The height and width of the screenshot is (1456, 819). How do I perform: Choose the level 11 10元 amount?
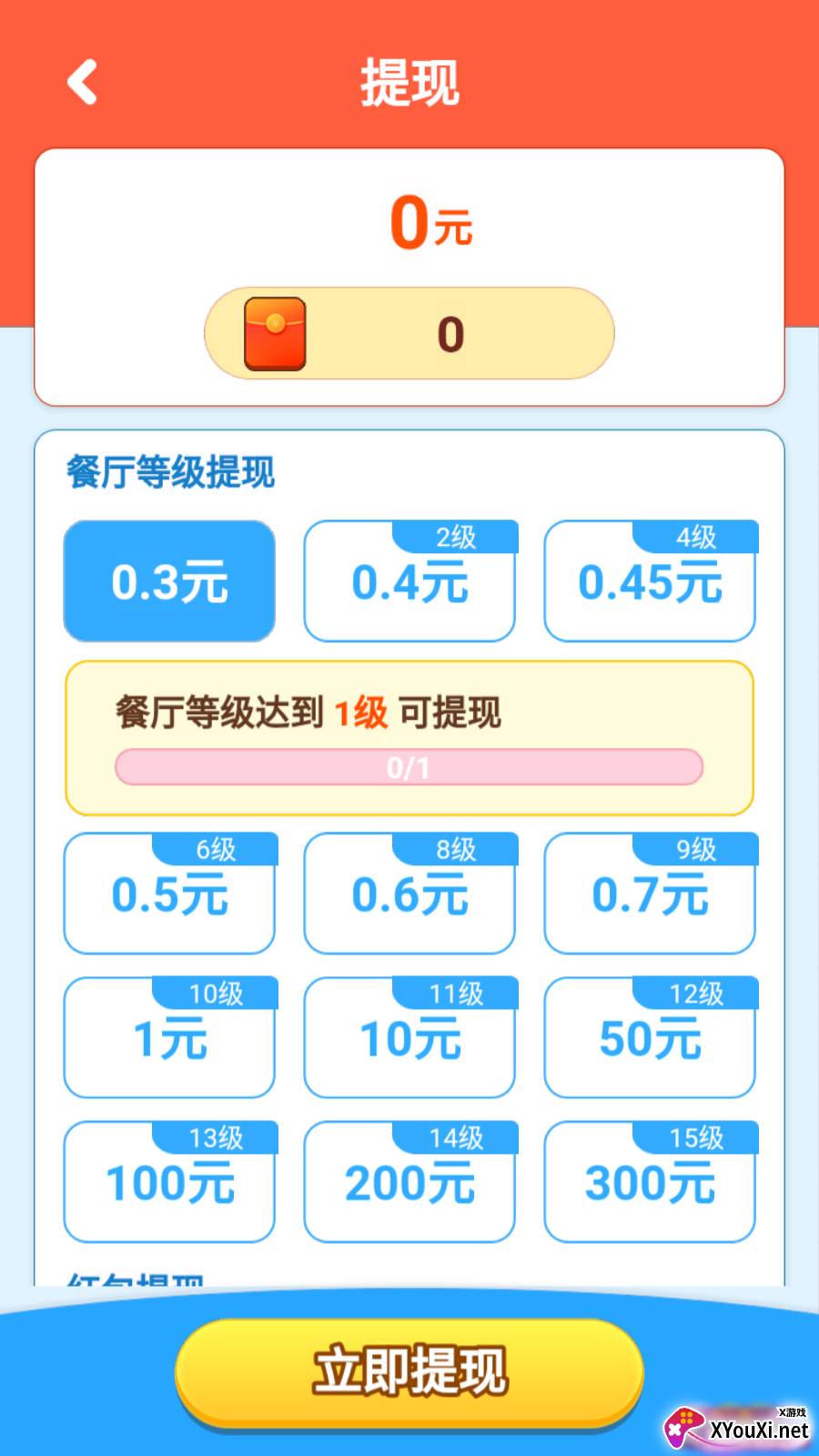point(409,1037)
